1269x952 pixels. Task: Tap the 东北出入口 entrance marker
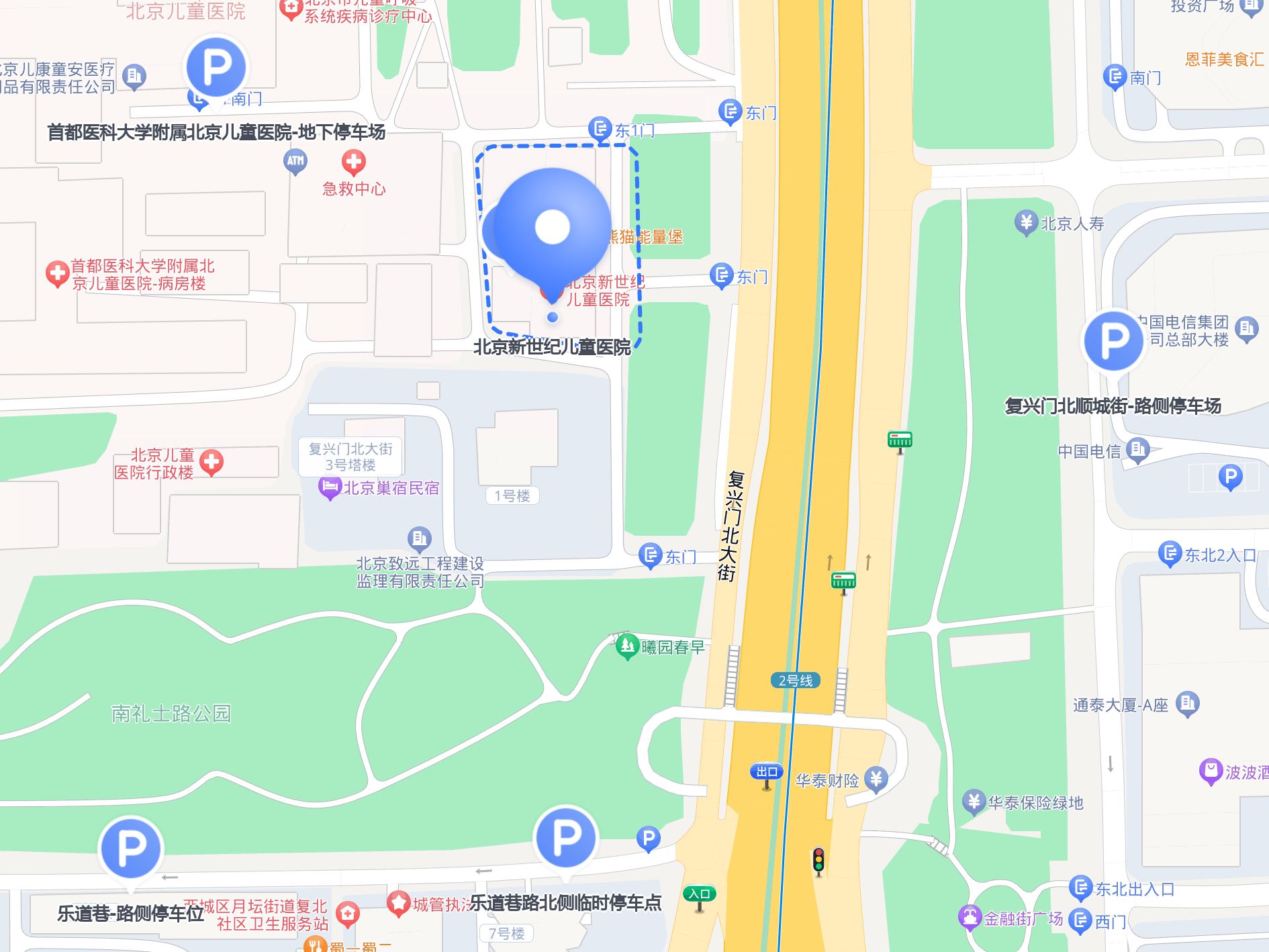click(1080, 888)
